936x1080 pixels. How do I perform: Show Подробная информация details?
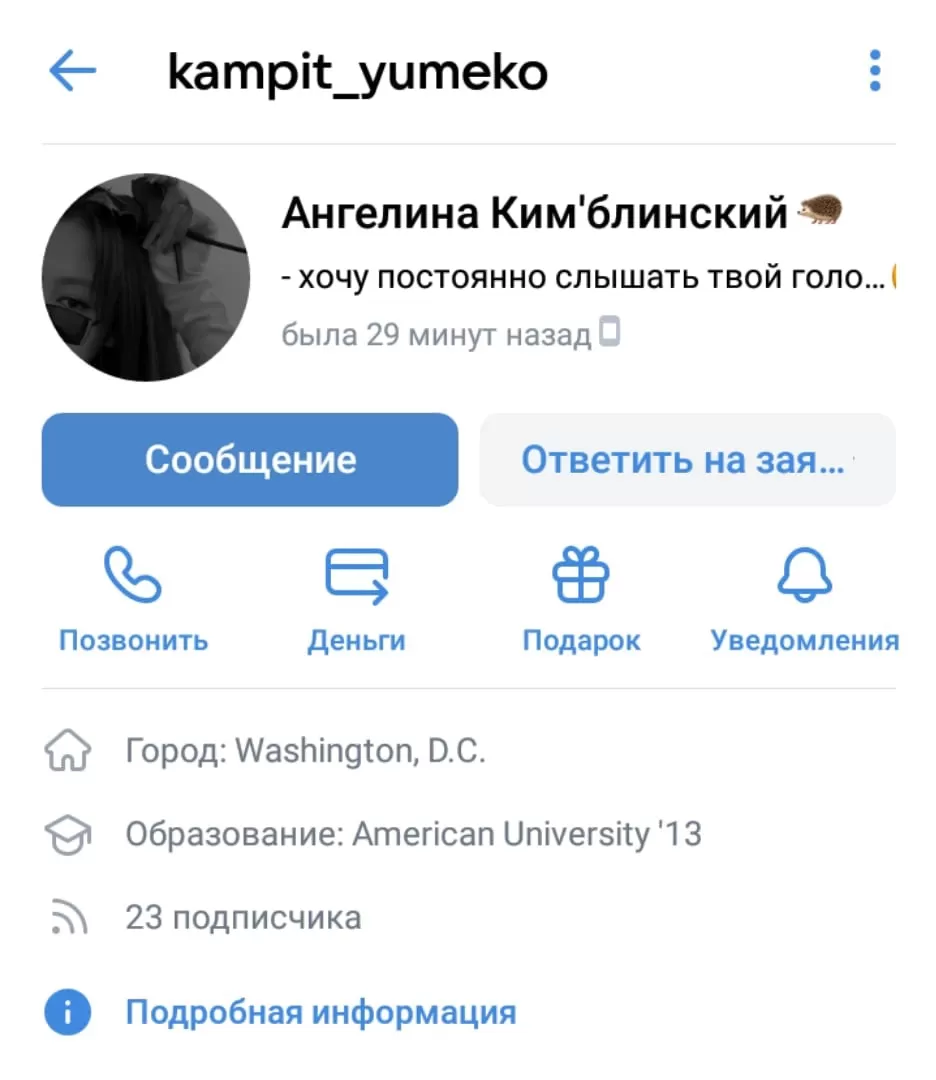(320, 1013)
